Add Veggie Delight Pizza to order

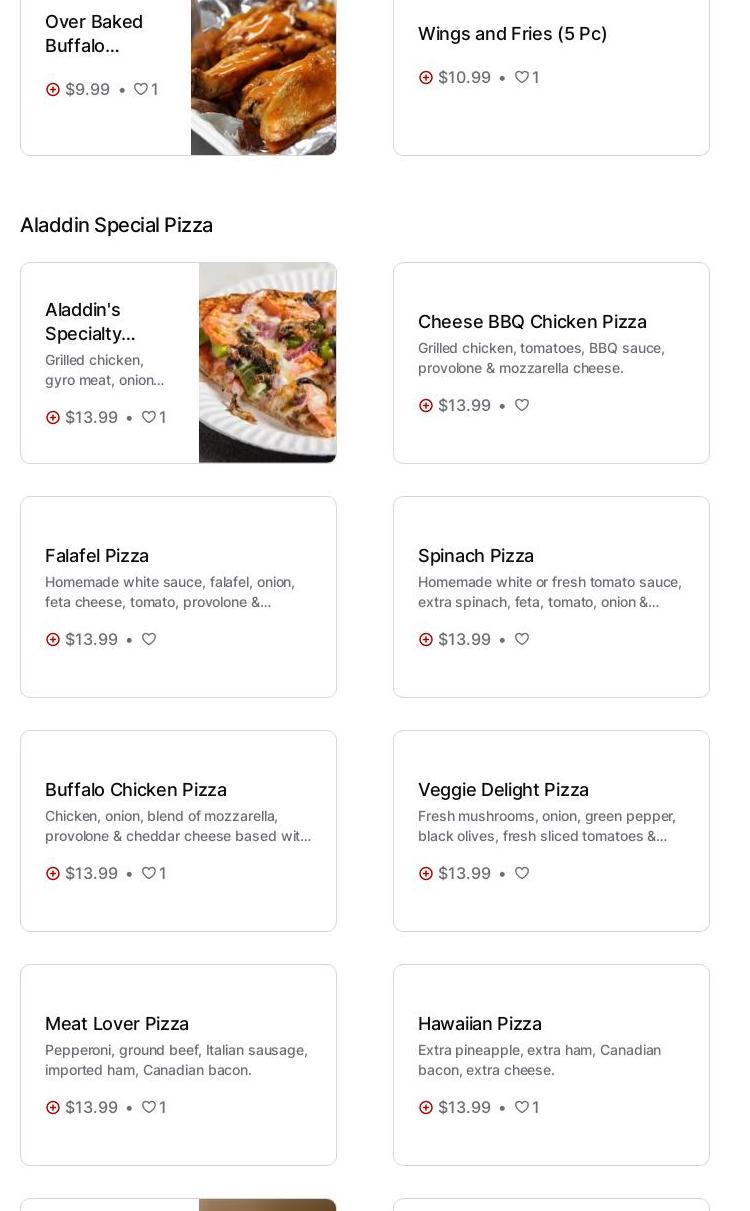point(426,873)
